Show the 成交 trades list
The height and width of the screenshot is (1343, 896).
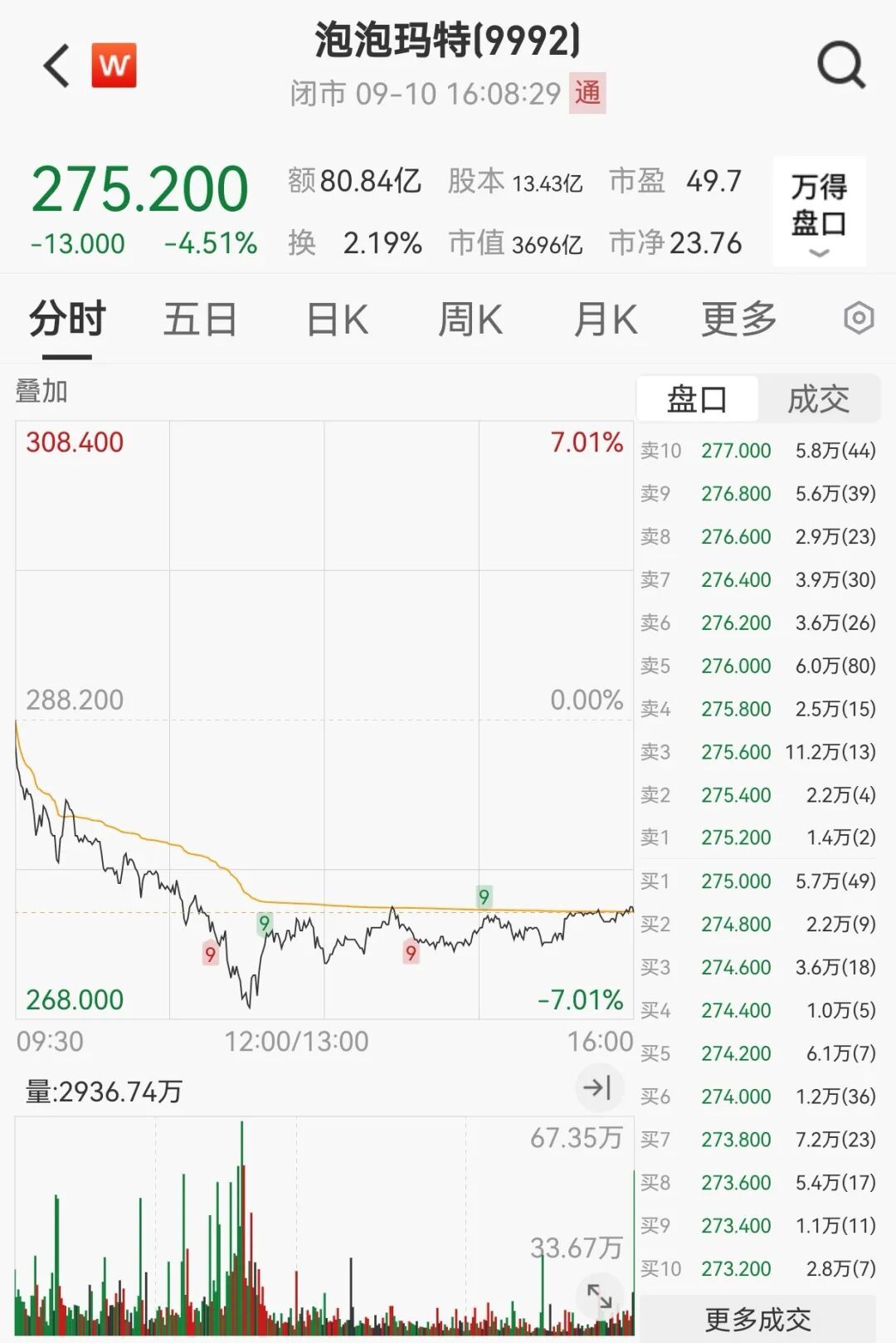tap(818, 399)
